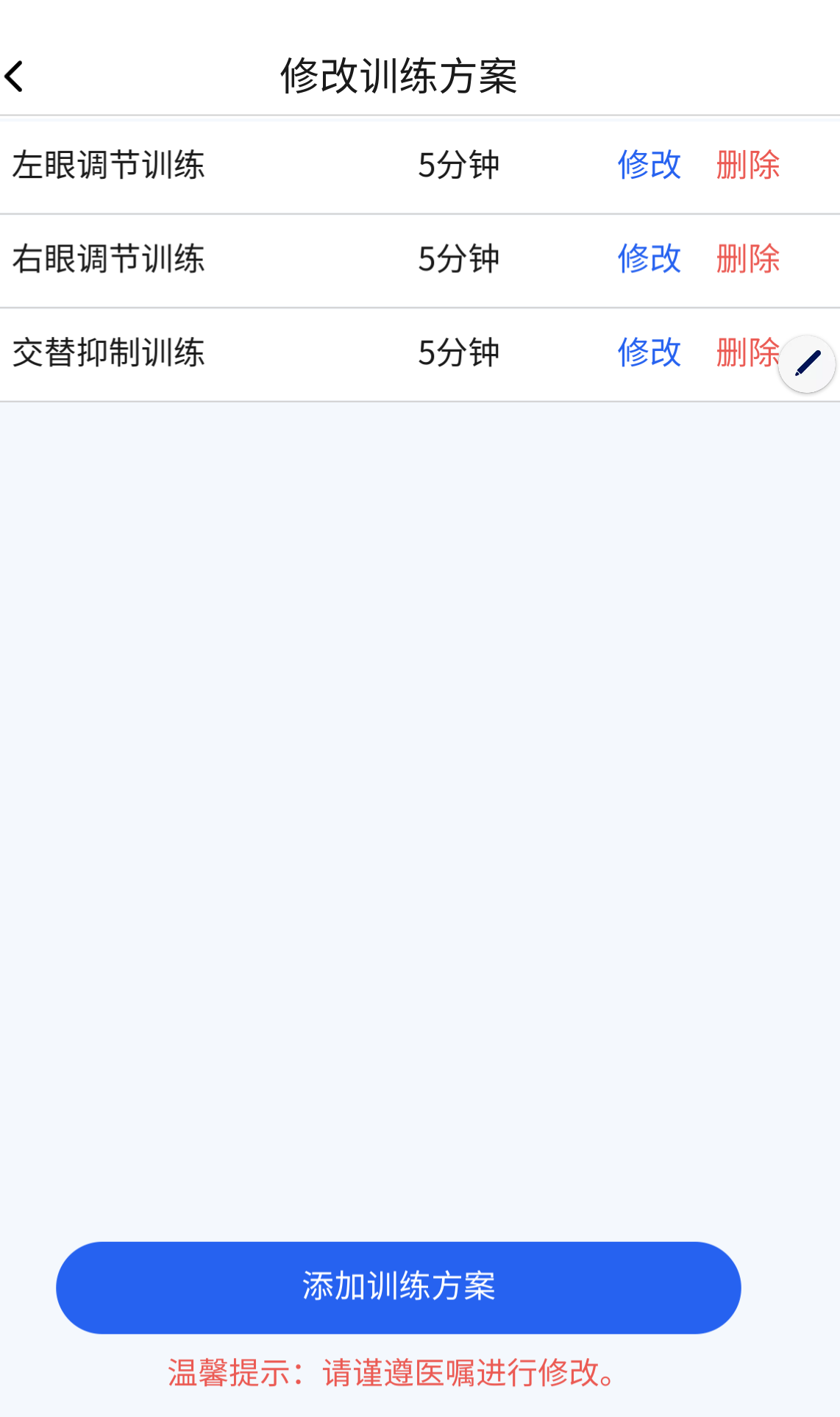Screen dimensions: 840x1417
Task: Tap 修改 for 交替抑制训练
Action: [x=649, y=352]
